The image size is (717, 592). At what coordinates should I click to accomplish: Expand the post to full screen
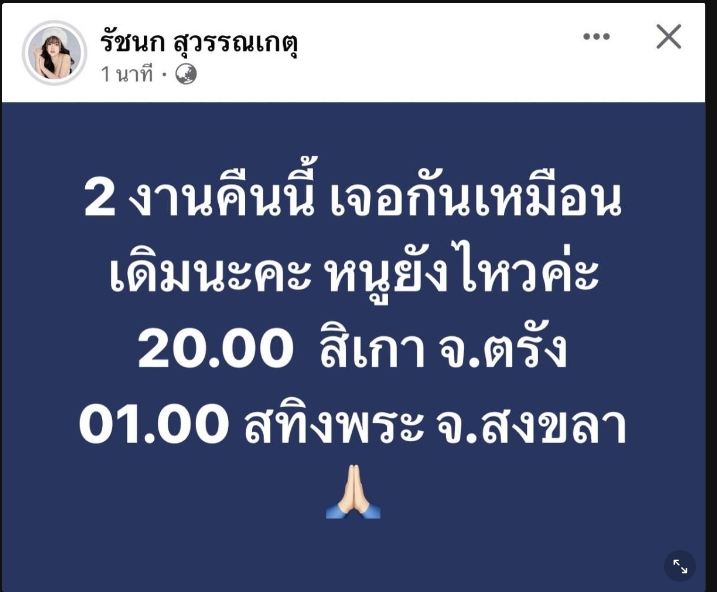tap(680, 566)
